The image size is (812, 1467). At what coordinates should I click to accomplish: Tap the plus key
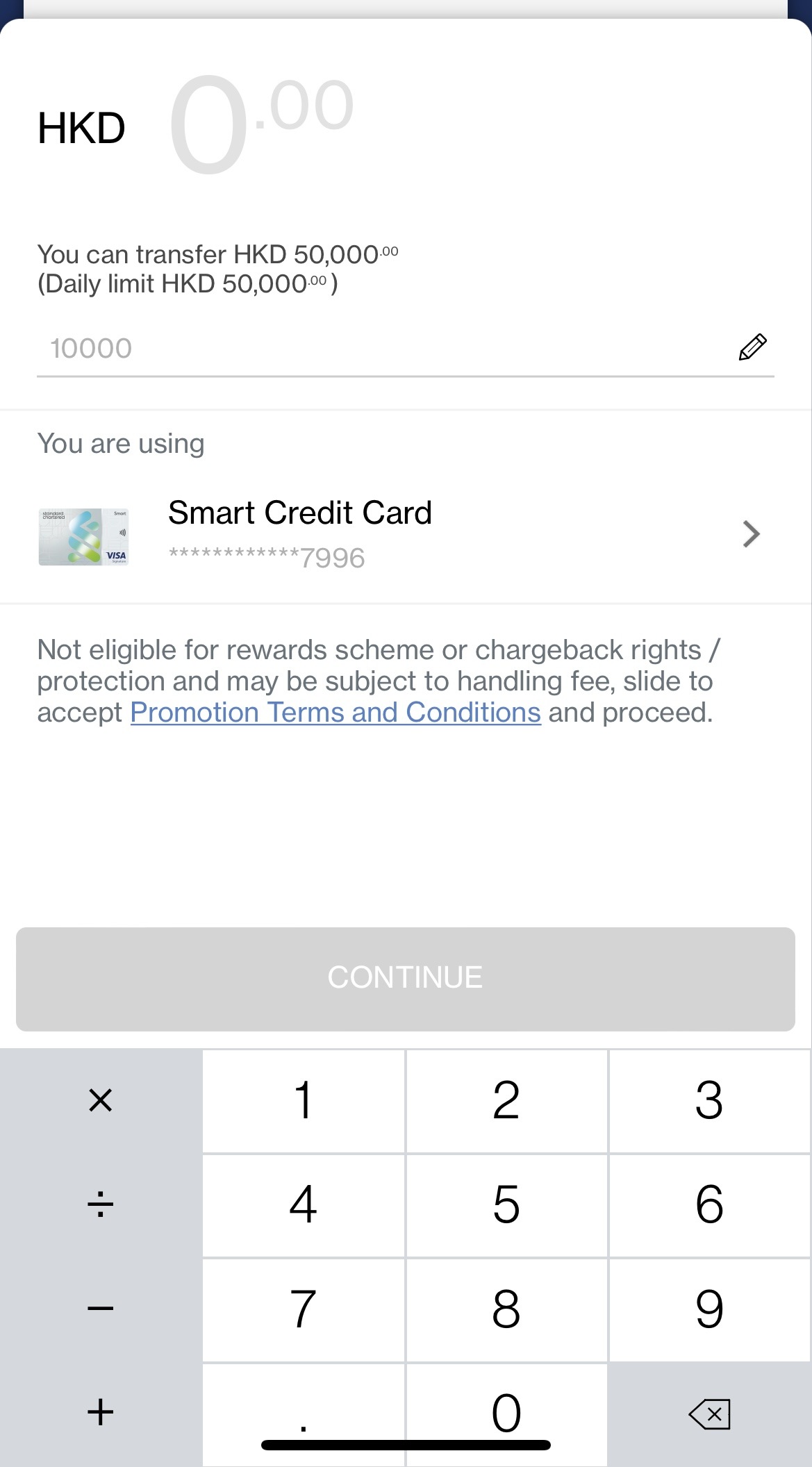click(x=101, y=1414)
